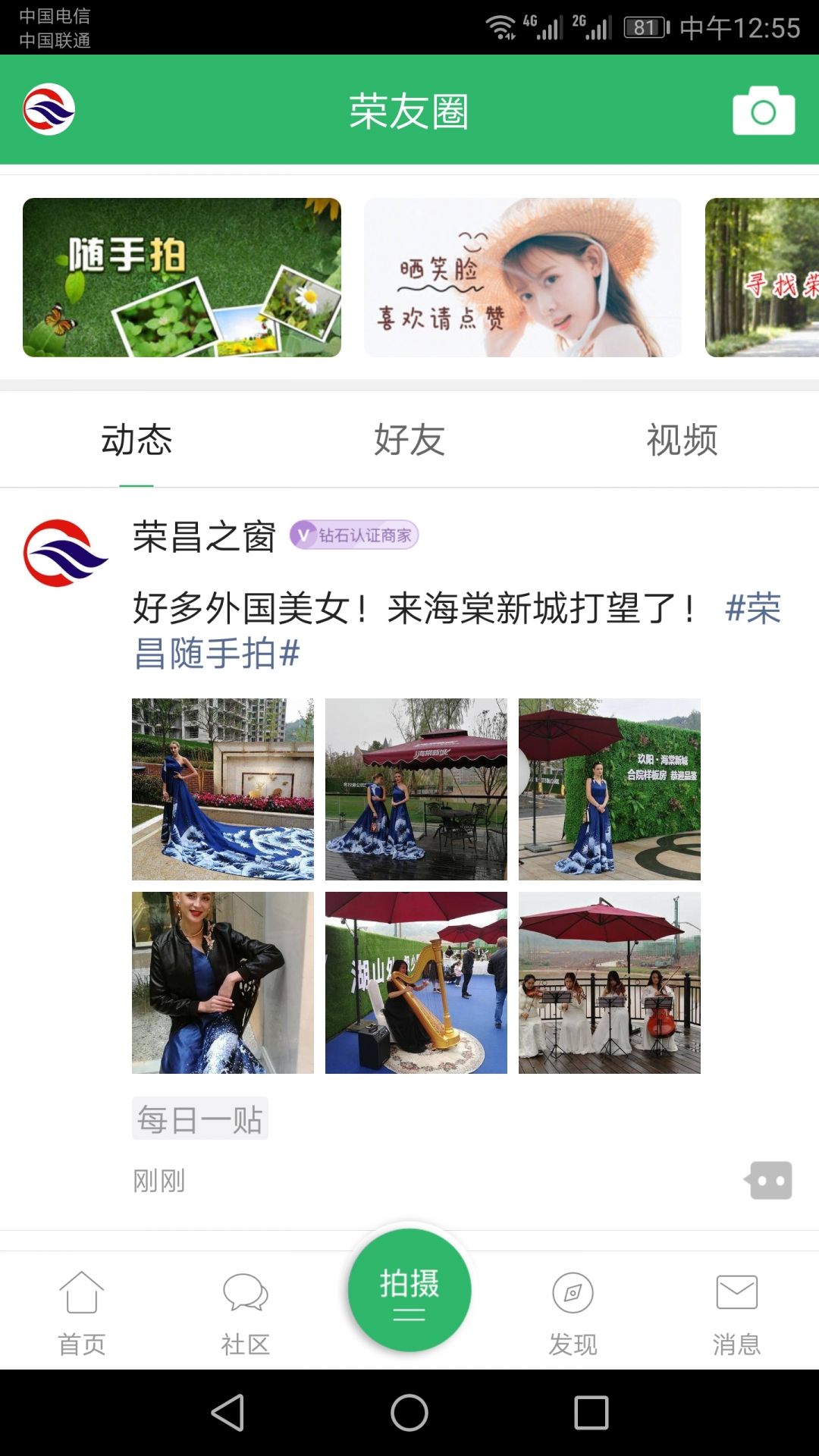View the harp performer photo

click(x=416, y=982)
